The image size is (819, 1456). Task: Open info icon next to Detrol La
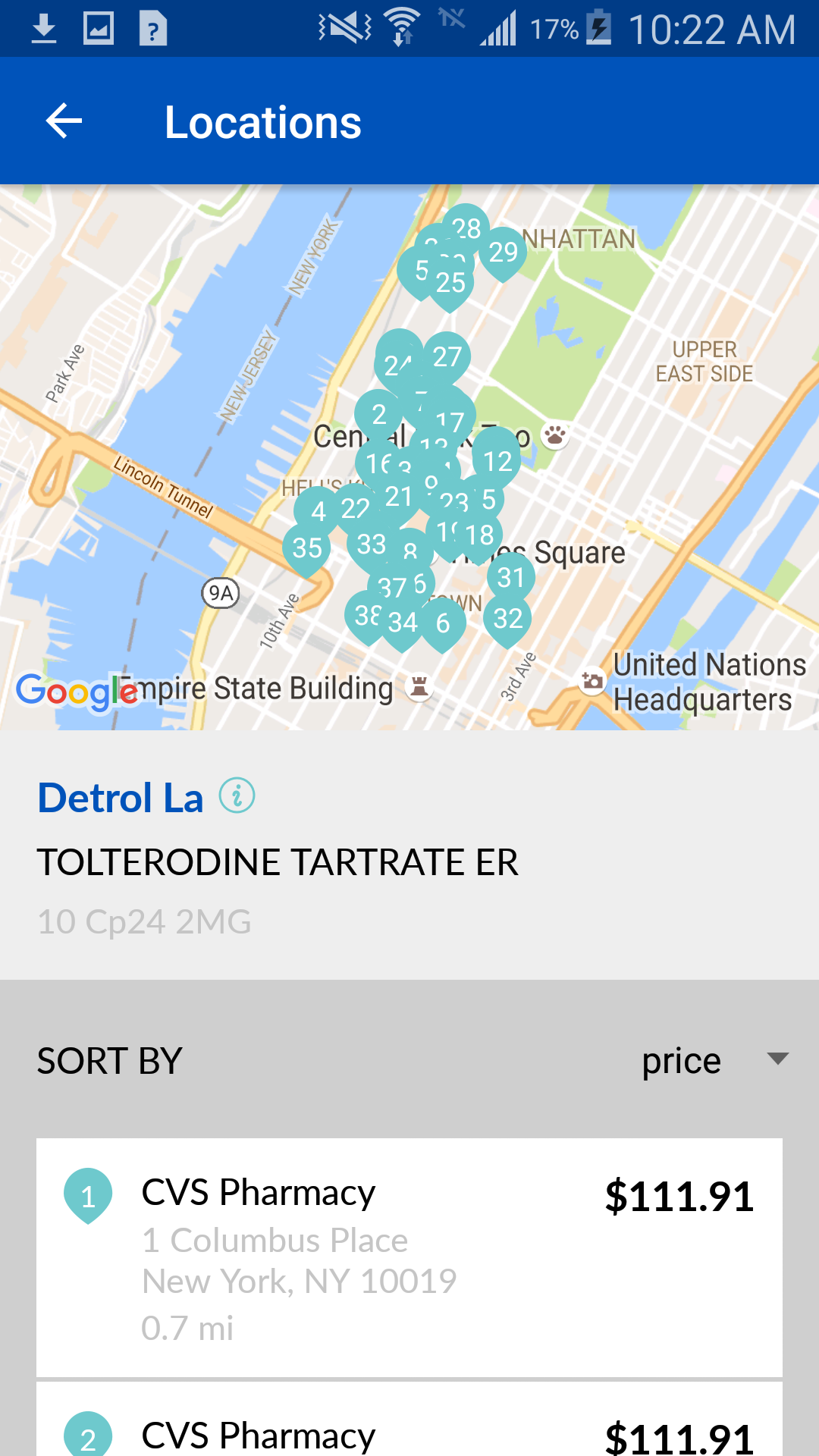(237, 796)
